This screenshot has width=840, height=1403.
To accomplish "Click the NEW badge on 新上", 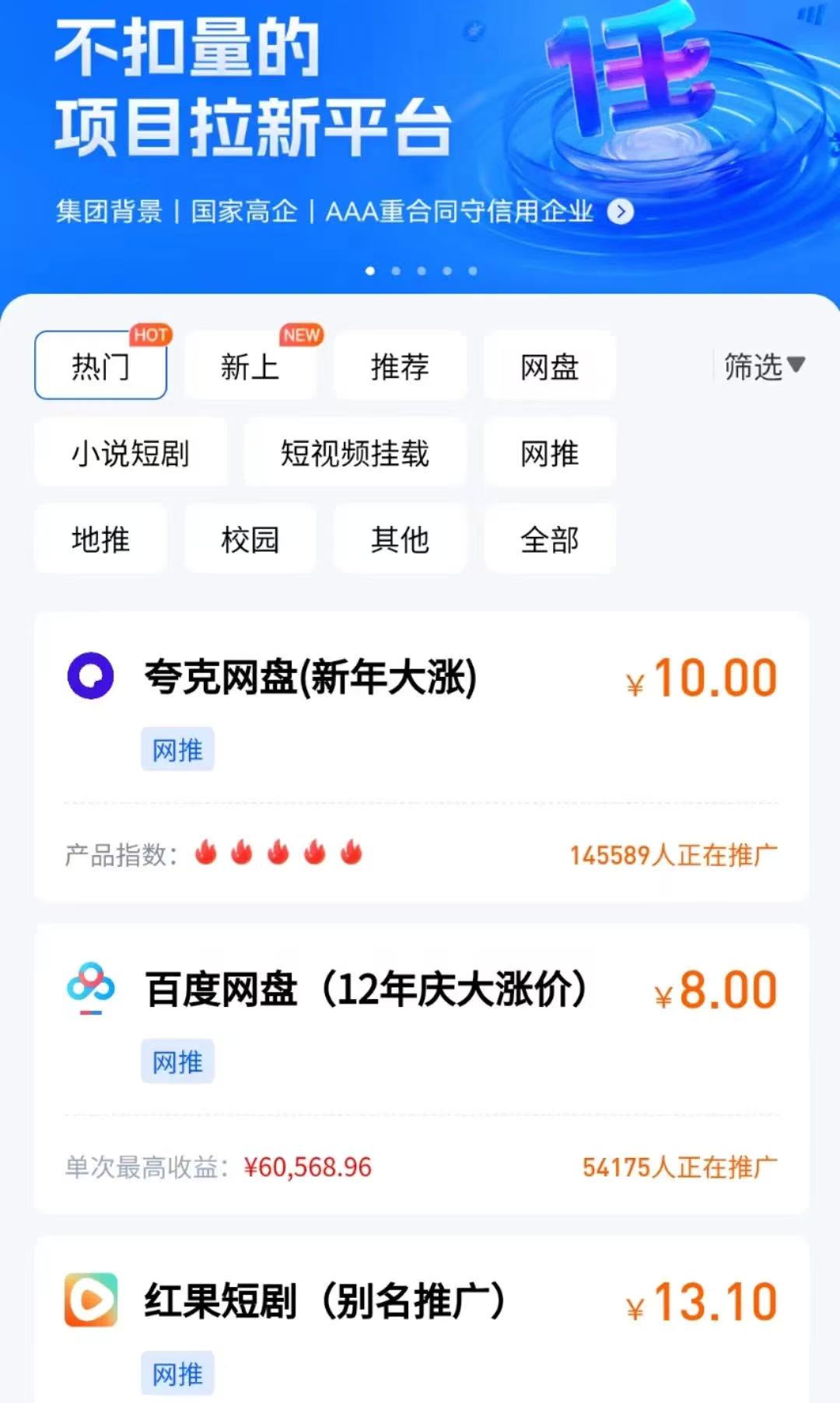I will 301,335.
